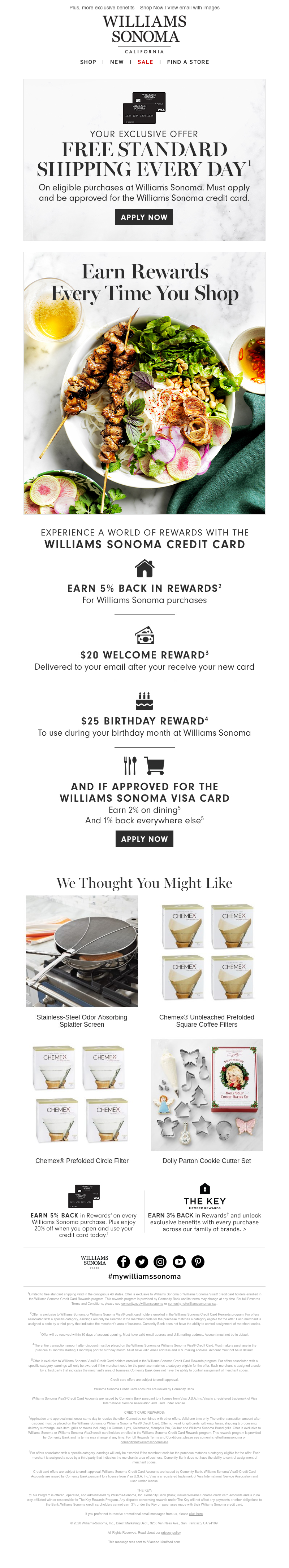Tap APPLY NOW below Visa card rewards
289x1568 pixels.
click(x=144, y=839)
